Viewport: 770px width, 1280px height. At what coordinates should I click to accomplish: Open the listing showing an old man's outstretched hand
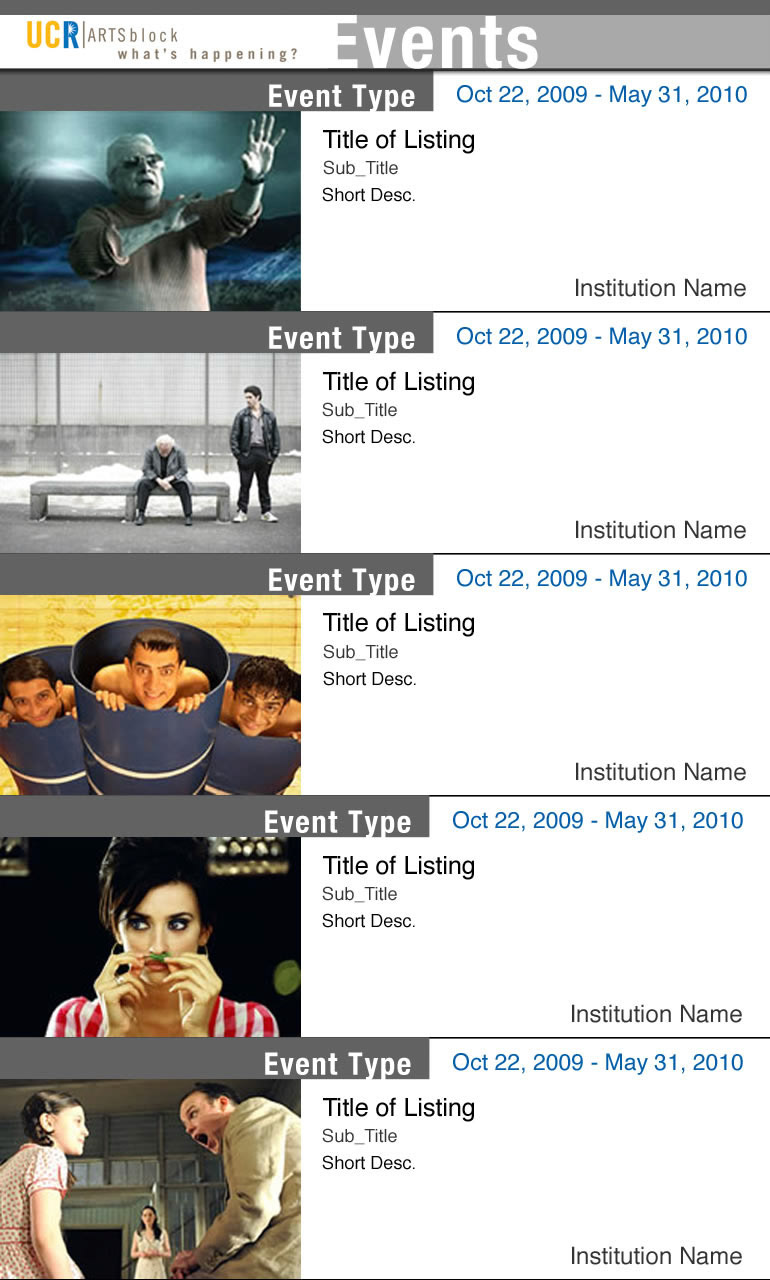pyautogui.click(x=385, y=191)
